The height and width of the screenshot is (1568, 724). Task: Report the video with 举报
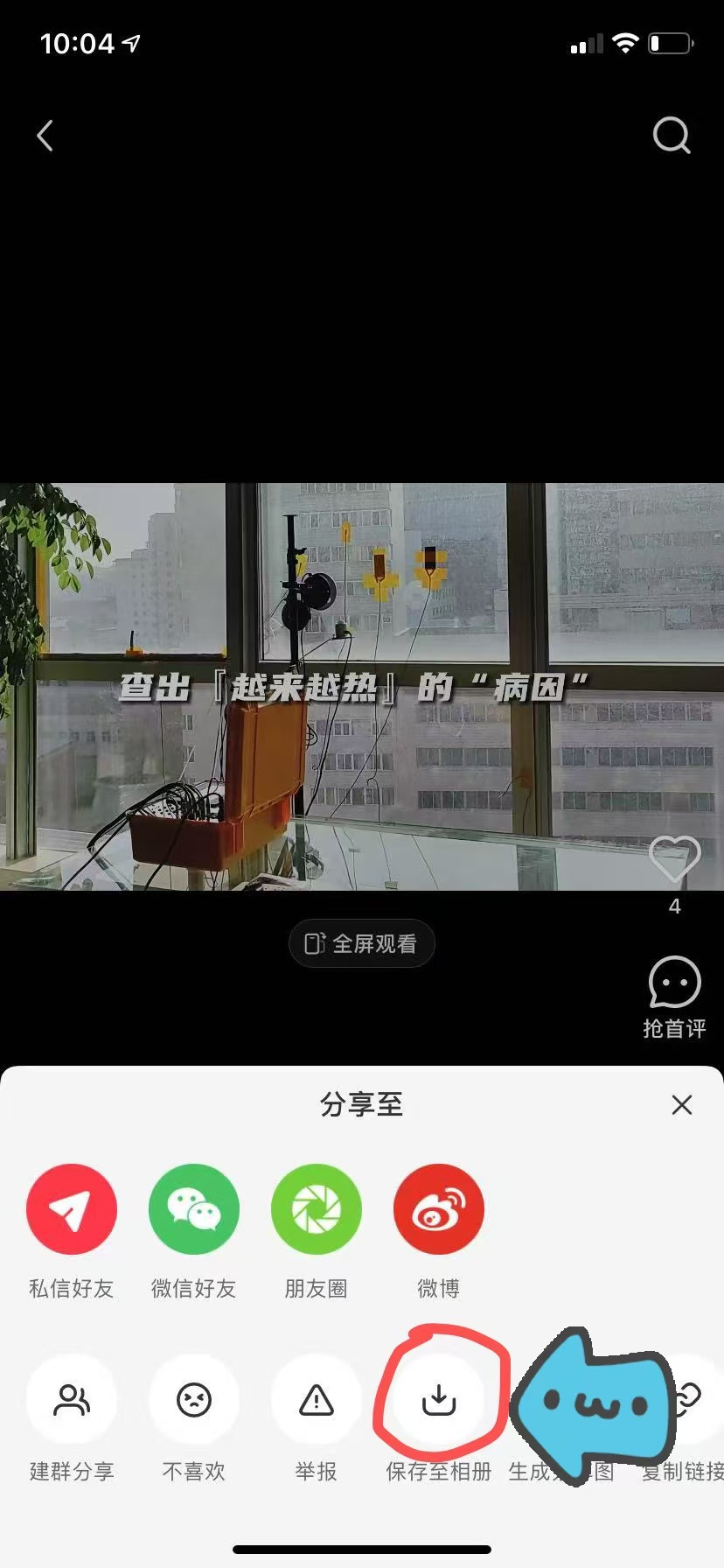click(x=316, y=1401)
